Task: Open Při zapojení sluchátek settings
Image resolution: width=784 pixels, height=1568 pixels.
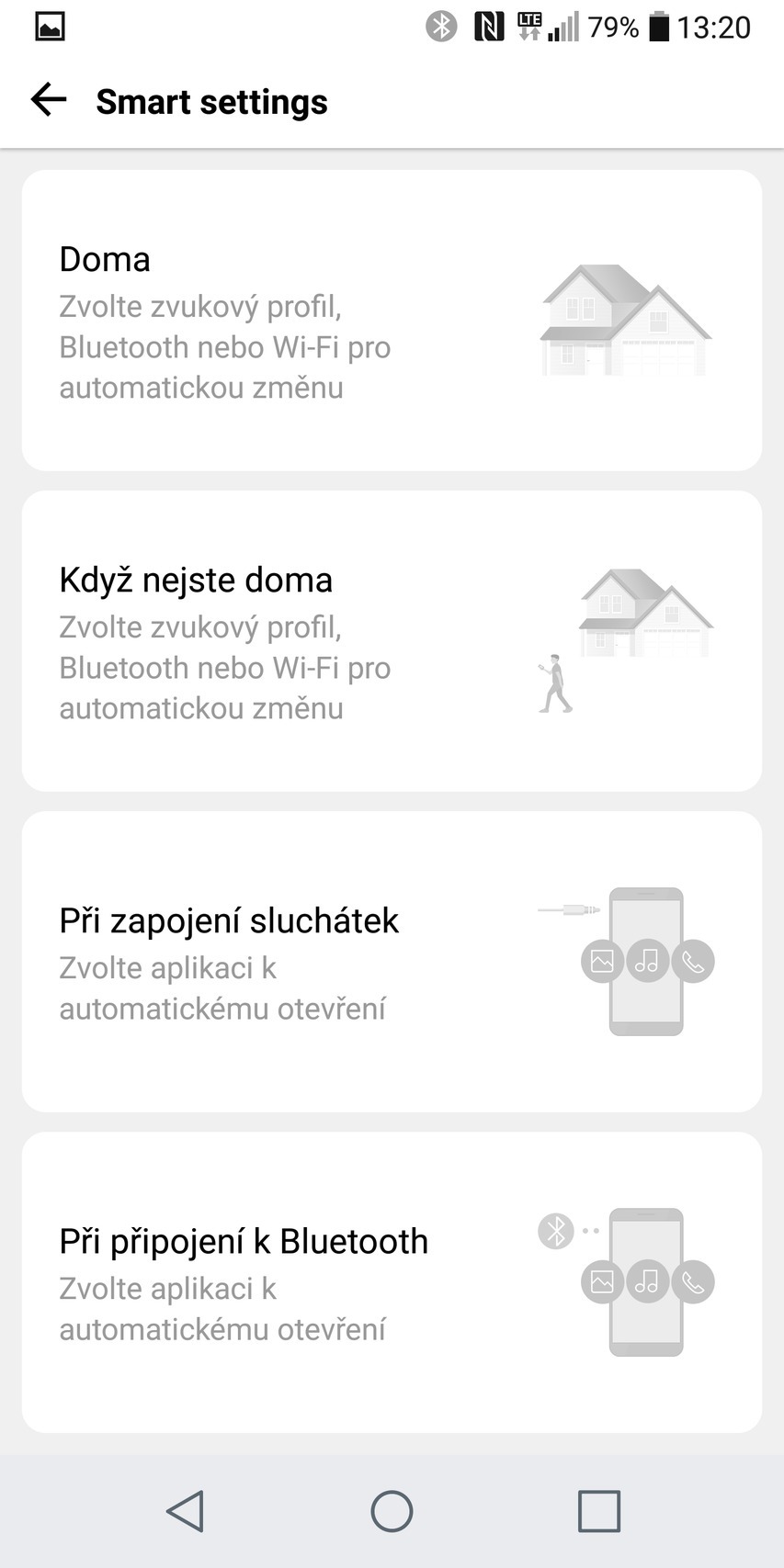Action: coord(392,959)
